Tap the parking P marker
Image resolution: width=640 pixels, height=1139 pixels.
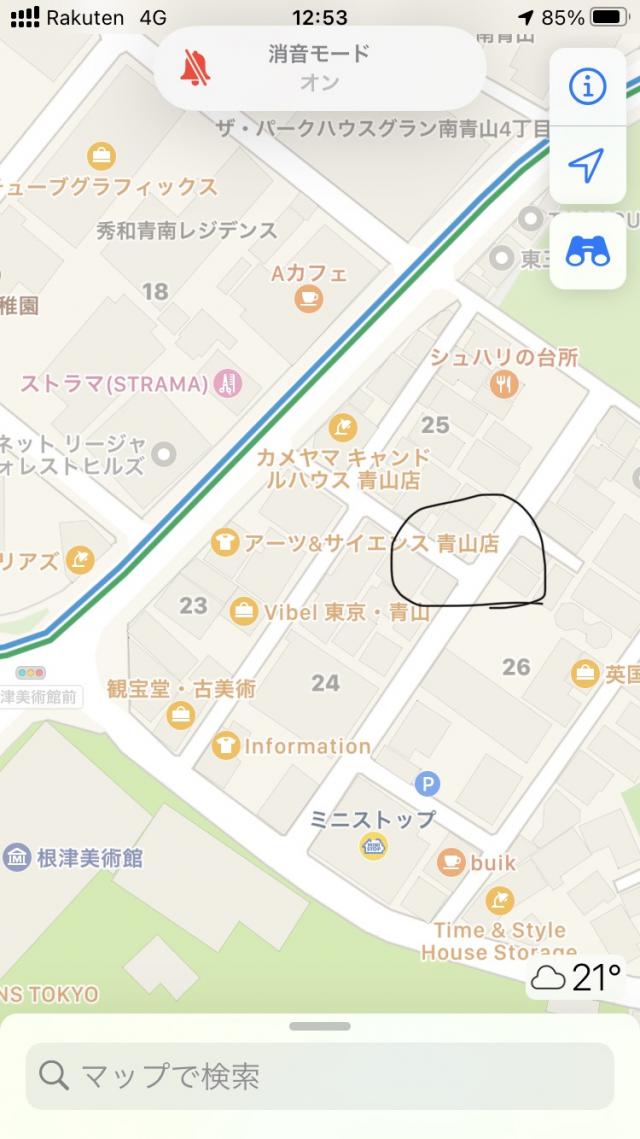(x=427, y=784)
